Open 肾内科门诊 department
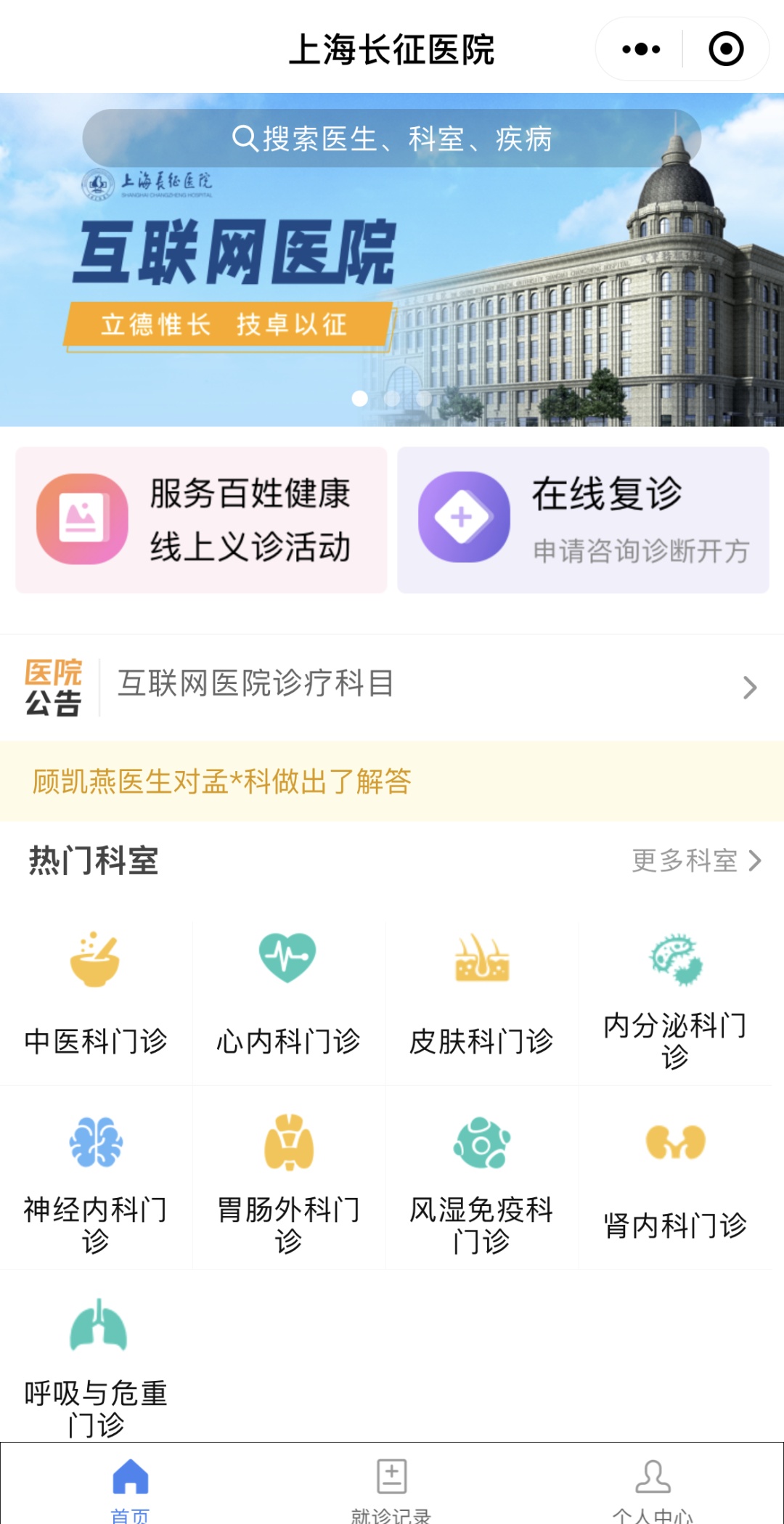784x1524 pixels. click(x=675, y=1180)
